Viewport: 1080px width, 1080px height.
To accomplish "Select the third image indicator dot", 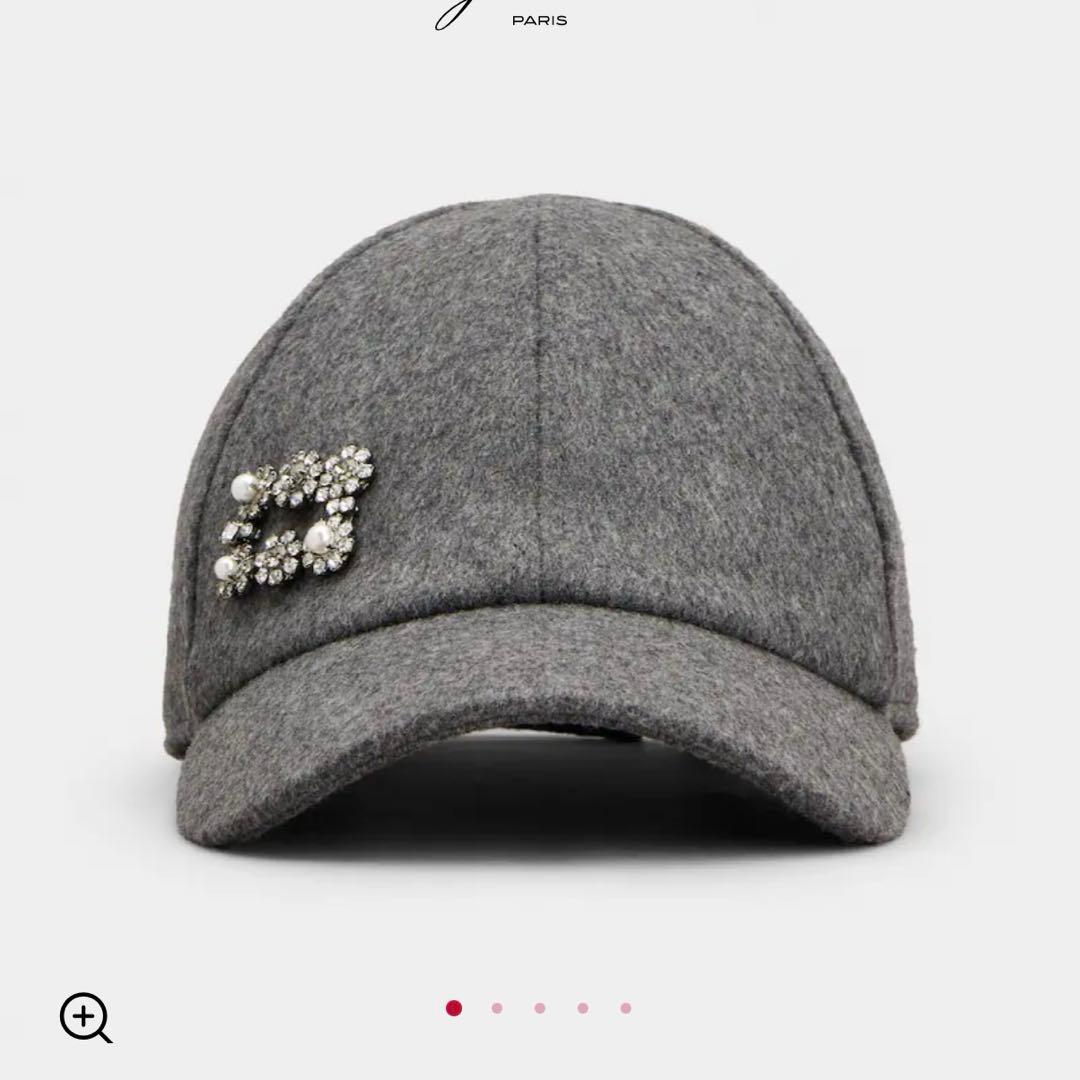I will (540, 1008).
